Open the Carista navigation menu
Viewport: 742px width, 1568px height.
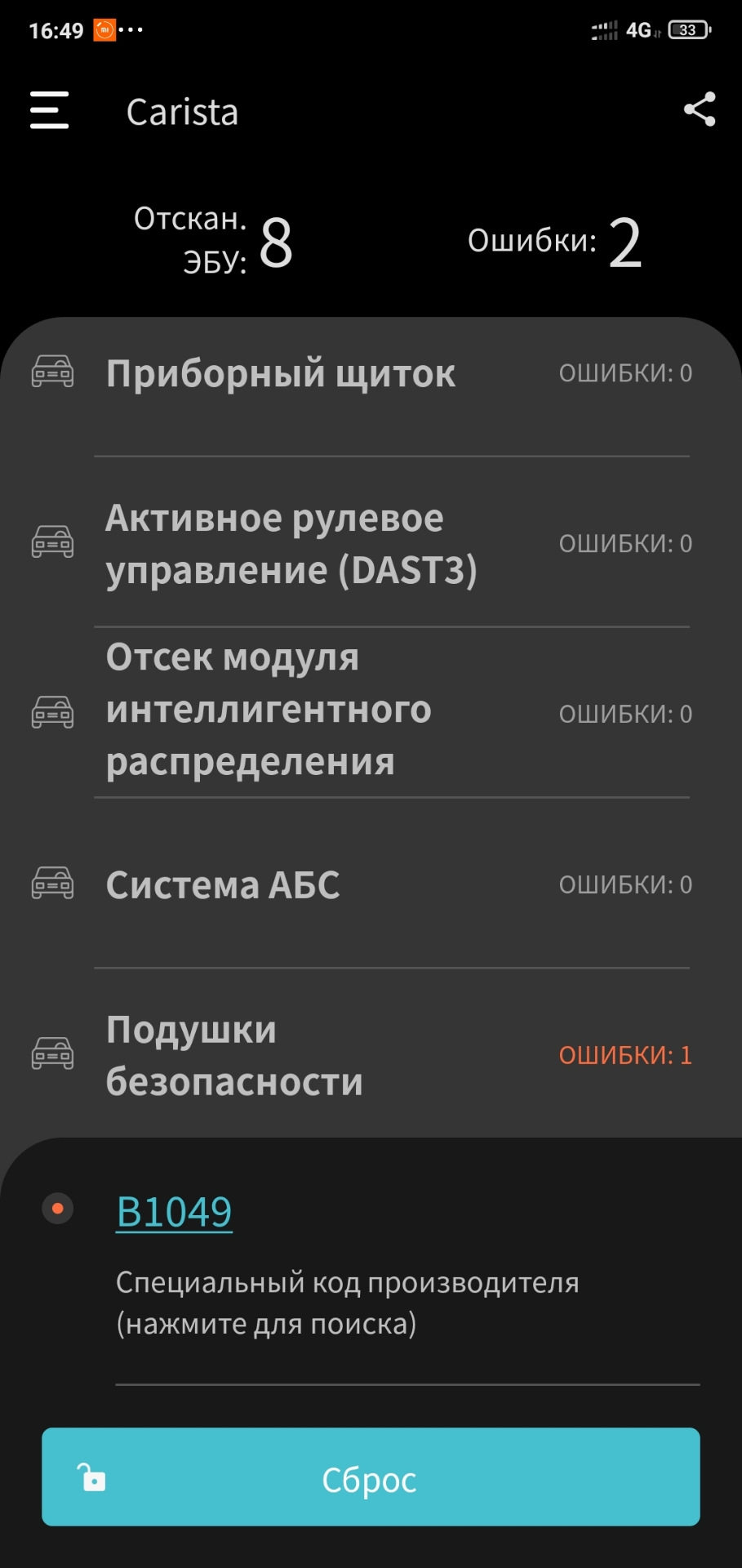(49, 110)
